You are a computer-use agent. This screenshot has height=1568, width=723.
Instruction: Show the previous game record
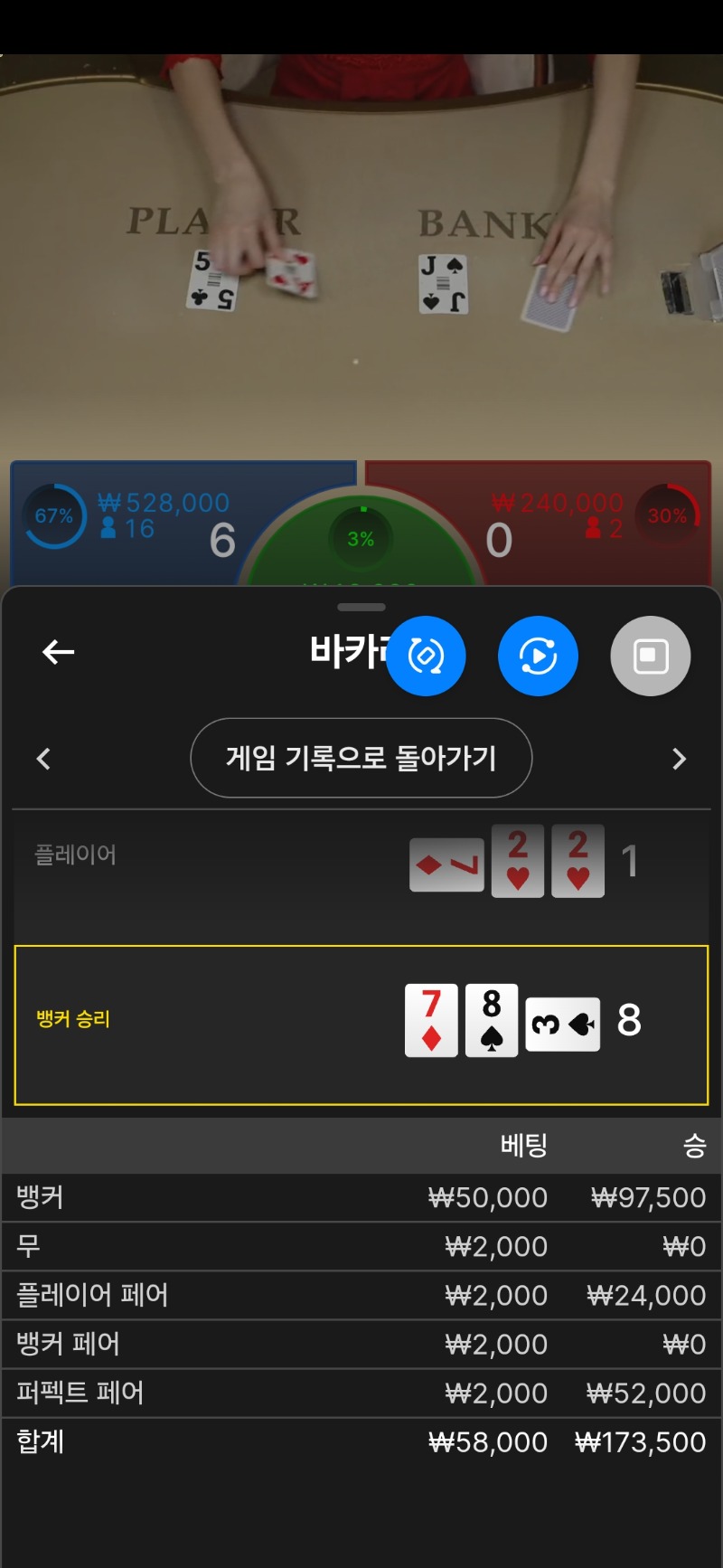[x=43, y=758]
